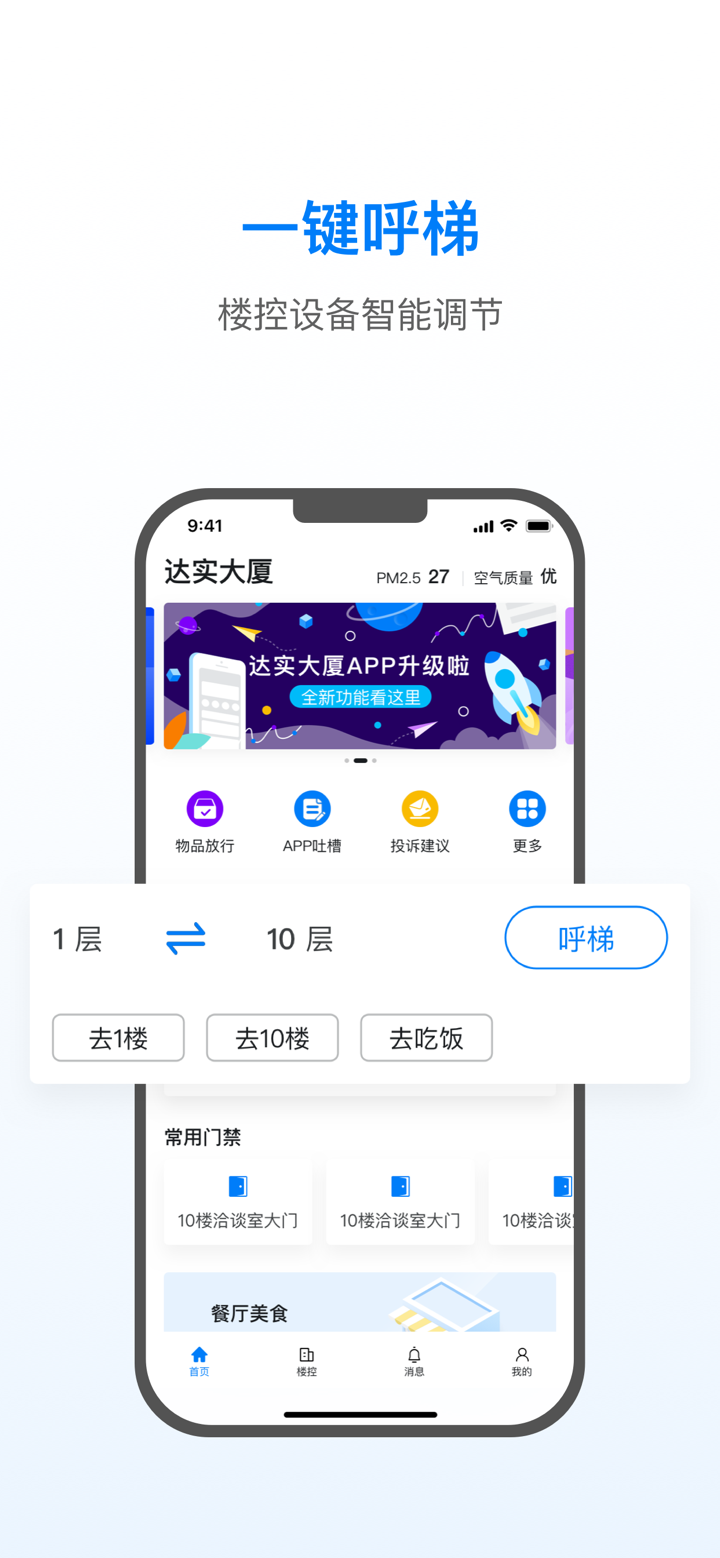Select the second carousel page dot
This screenshot has width=720, height=1558.
coord(360,760)
